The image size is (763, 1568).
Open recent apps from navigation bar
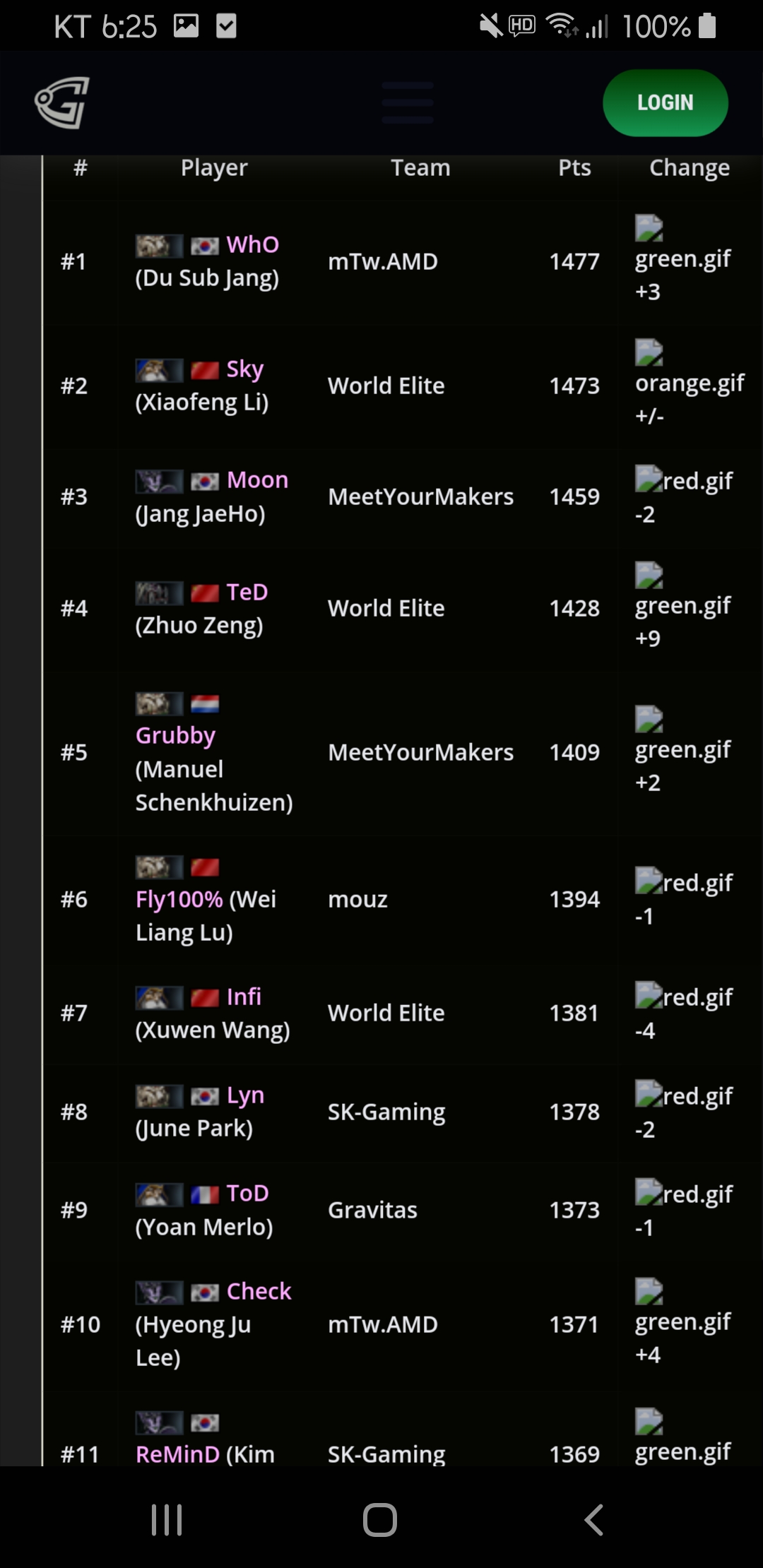pos(167,1519)
